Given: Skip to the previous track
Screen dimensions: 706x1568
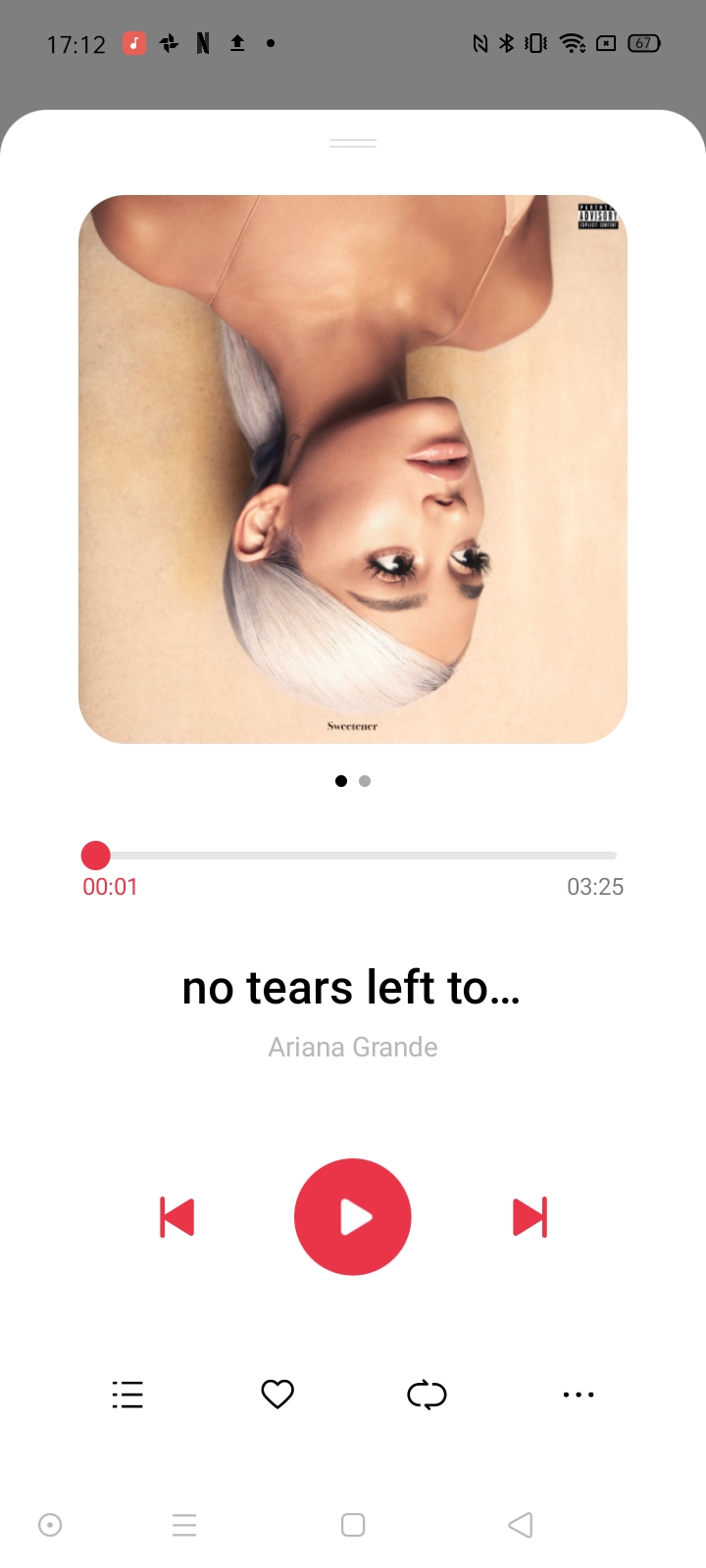Looking at the screenshot, I should [x=176, y=1217].
